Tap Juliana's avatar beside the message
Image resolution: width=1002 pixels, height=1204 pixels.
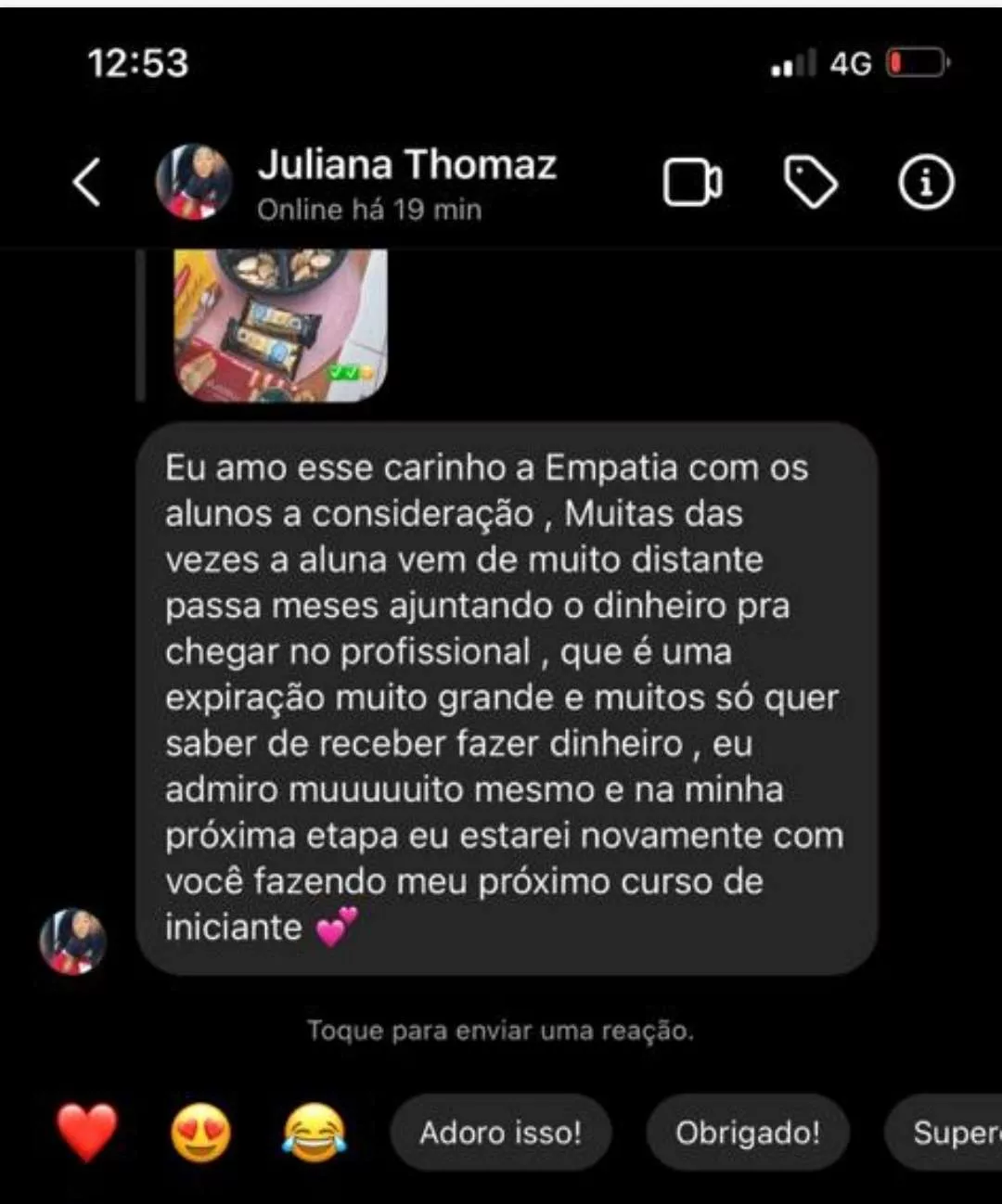72,941
